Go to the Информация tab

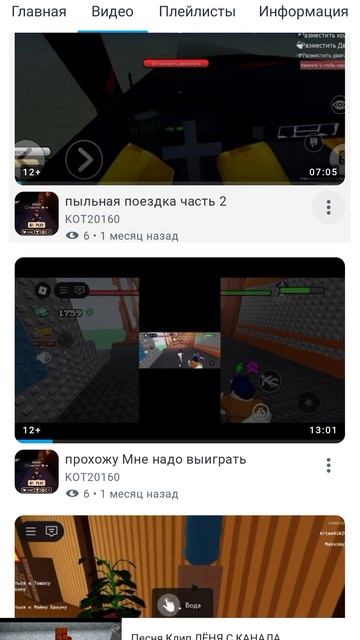[303, 11]
